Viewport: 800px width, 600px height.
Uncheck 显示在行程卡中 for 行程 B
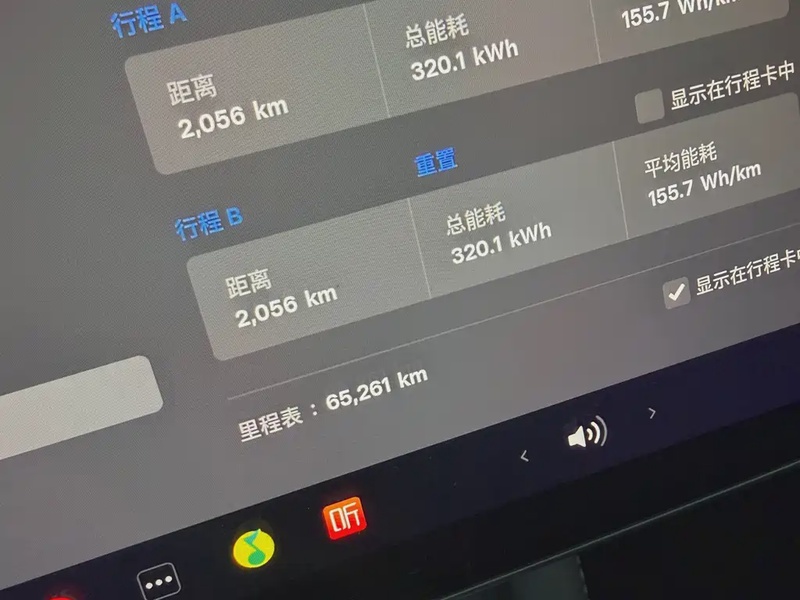tap(677, 293)
